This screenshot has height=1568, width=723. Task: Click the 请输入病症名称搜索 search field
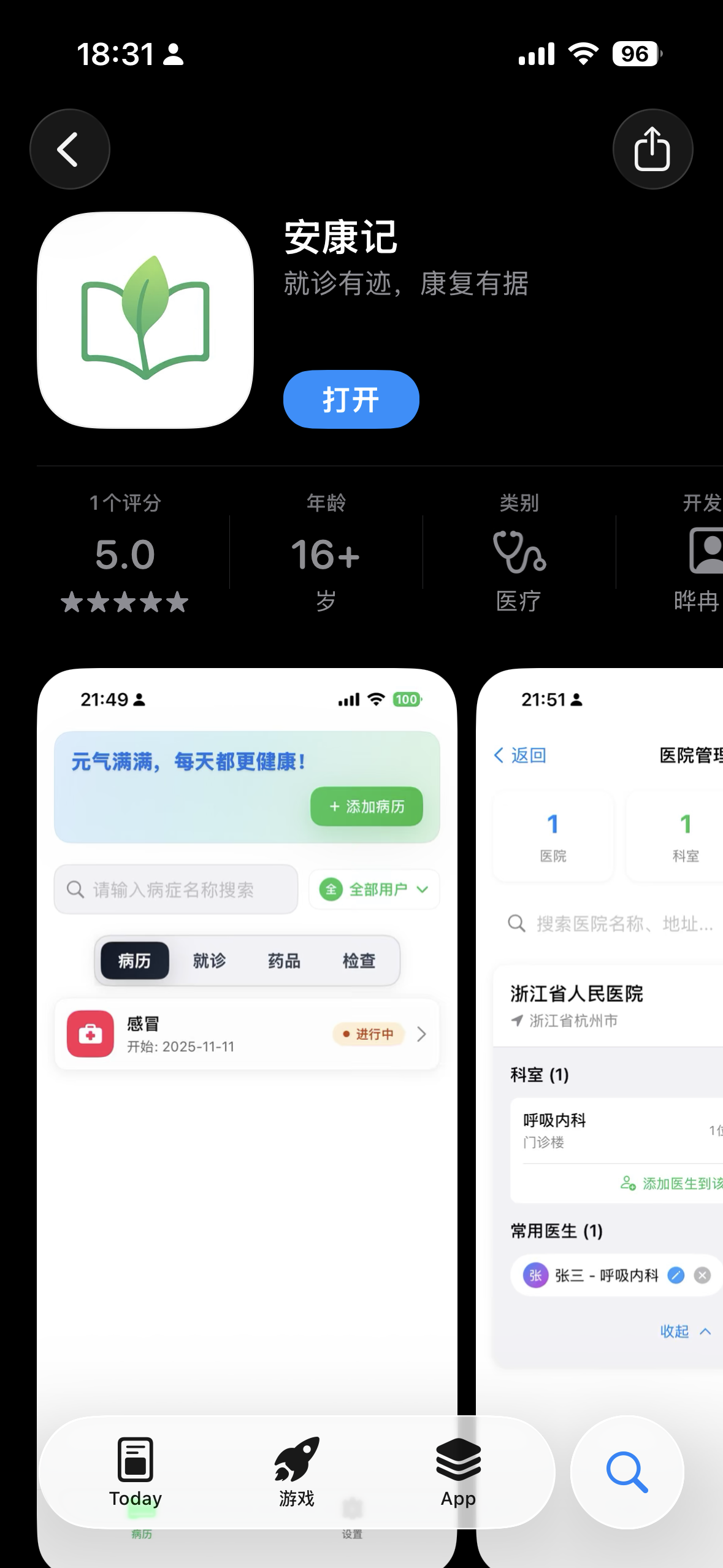pyautogui.click(x=175, y=889)
